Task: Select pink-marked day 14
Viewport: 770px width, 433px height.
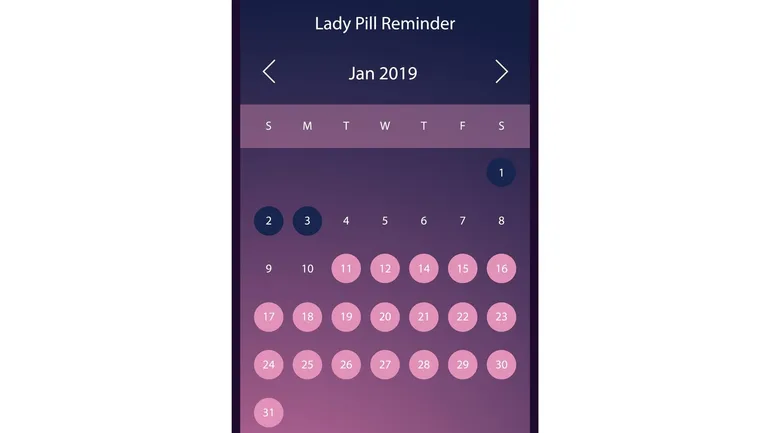Action: tap(423, 269)
